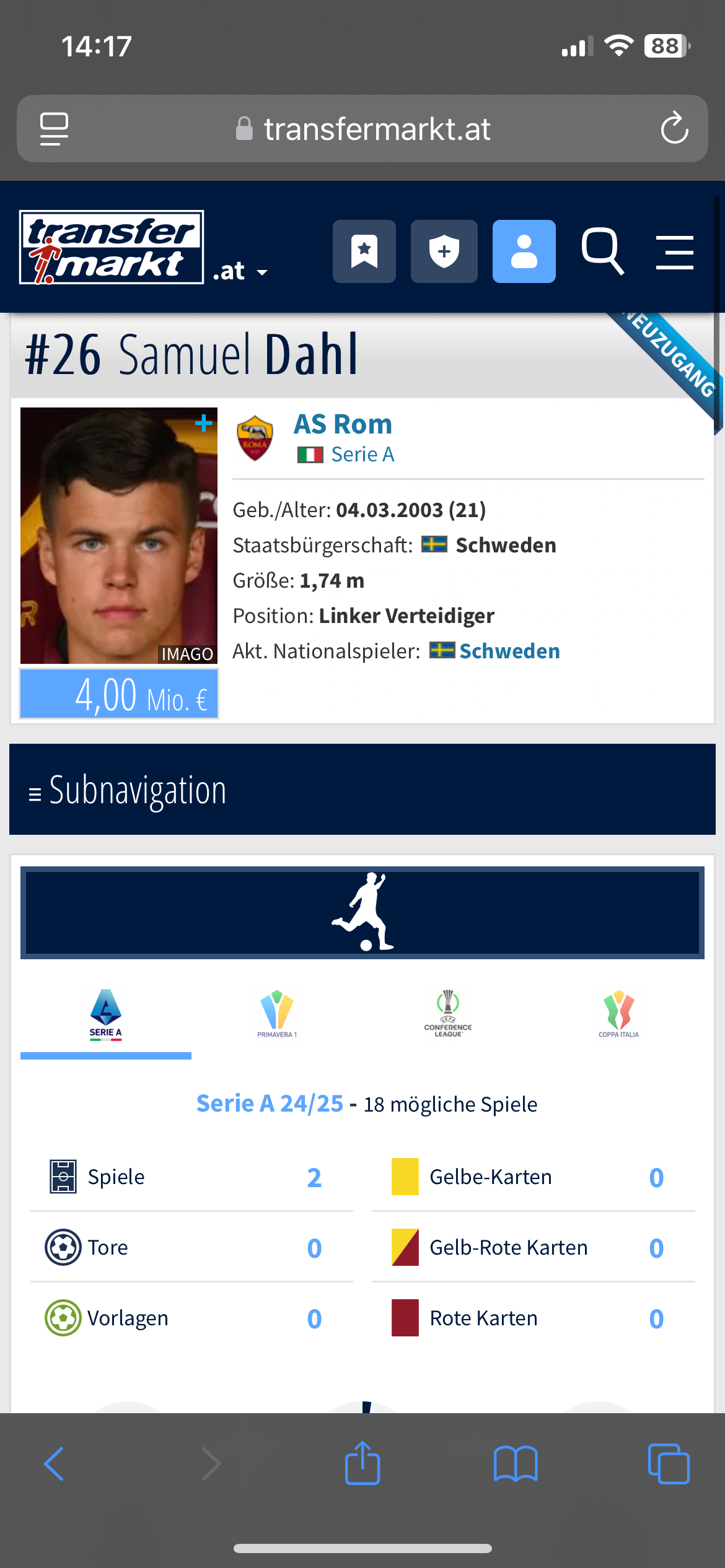Switch to the Conference League tab
The height and width of the screenshot is (1568, 725).
[x=448, y=1014]
